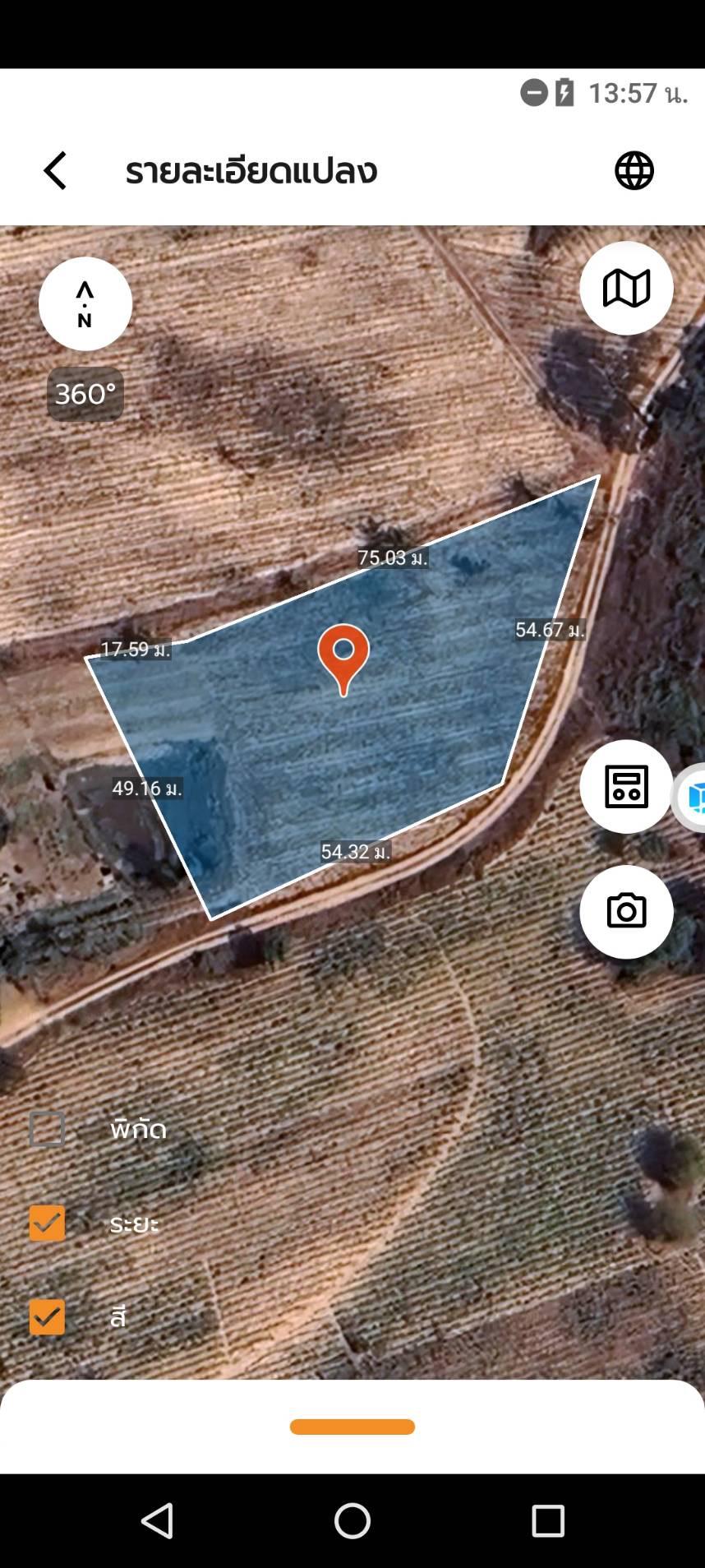Viewport: 705px width, 1568px height.
Task: Open recent apps from navigation bar
Action: 548,1521
